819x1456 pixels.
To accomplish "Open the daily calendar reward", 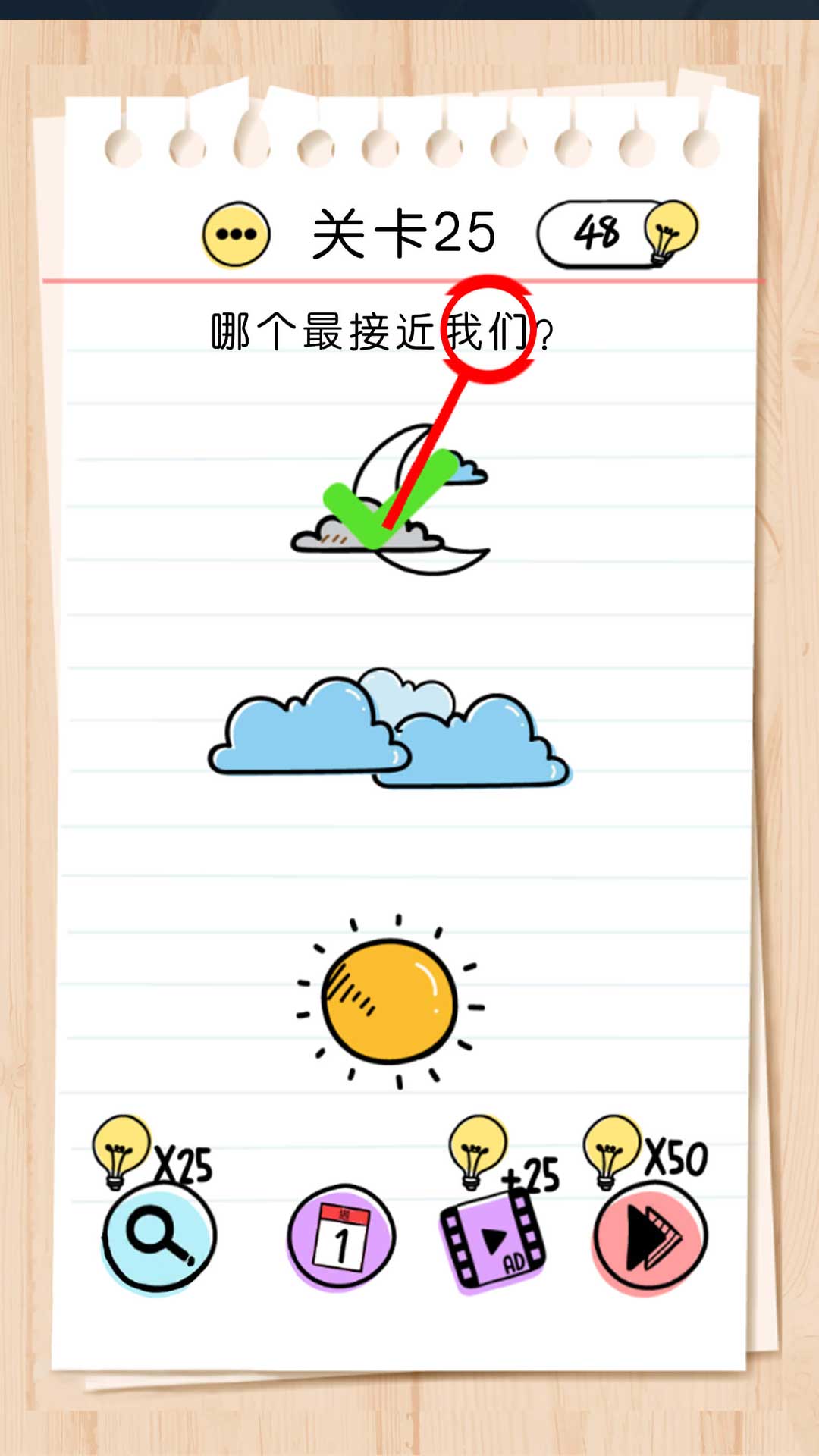I will [340, 1236].
